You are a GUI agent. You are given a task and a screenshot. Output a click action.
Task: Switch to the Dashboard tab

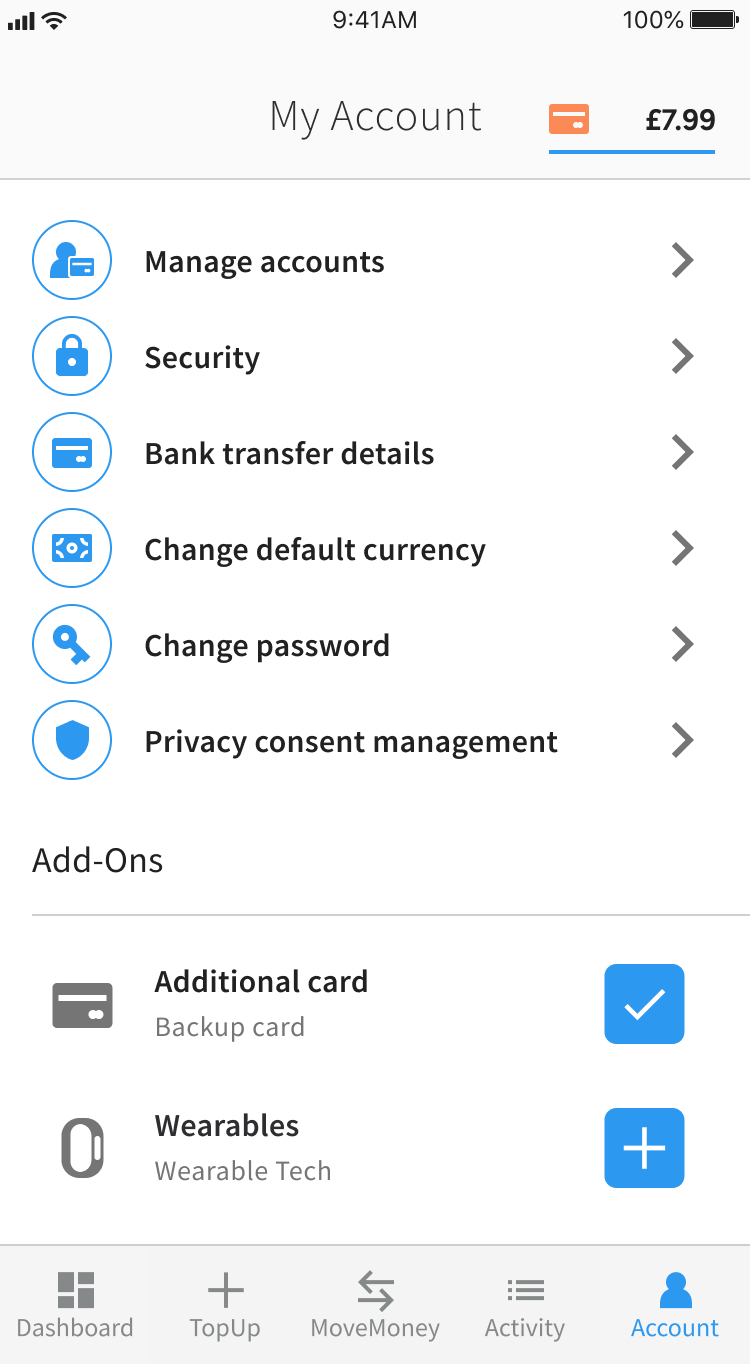pyautogui.click(x=75, y=1305)
